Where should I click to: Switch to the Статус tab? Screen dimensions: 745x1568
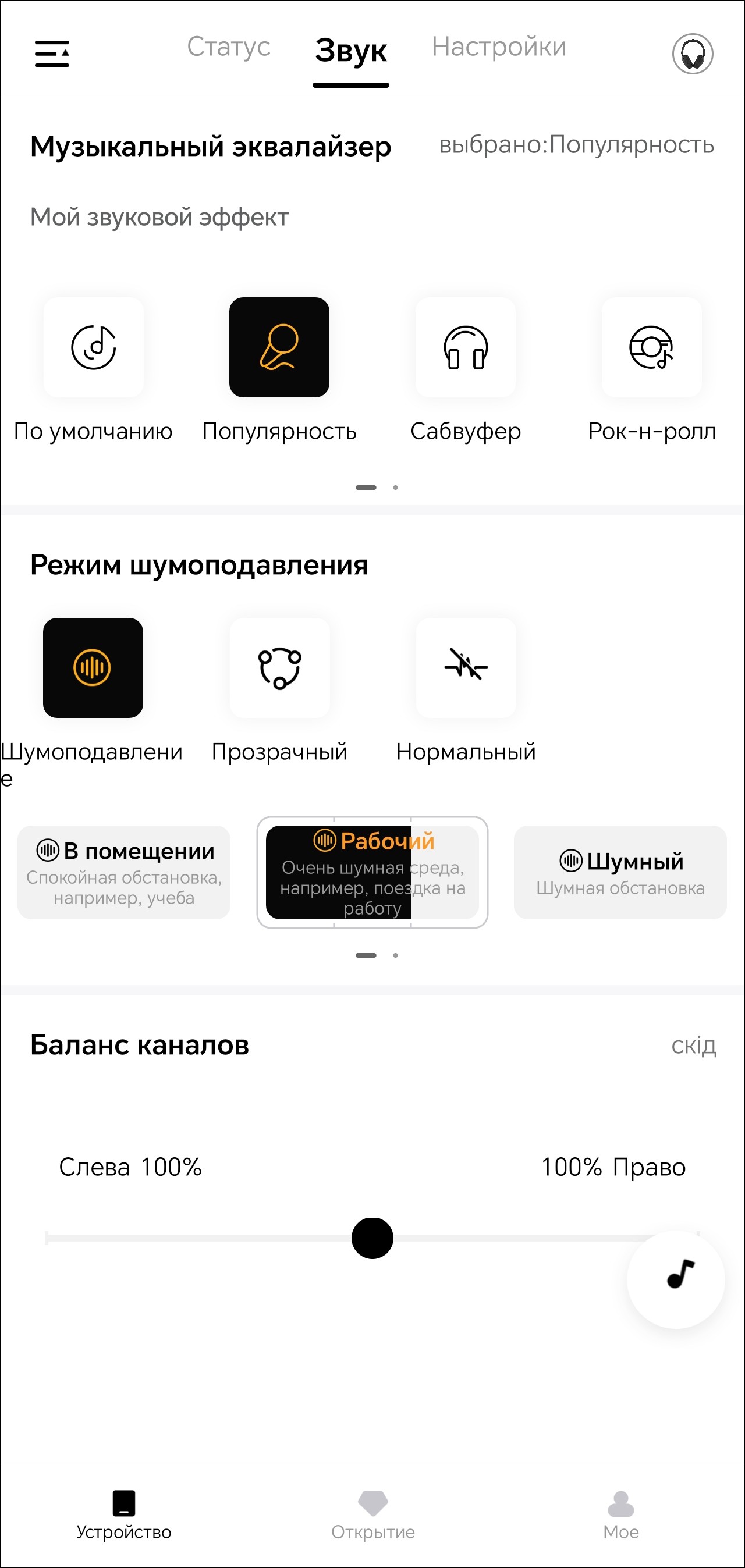(228, 48)
